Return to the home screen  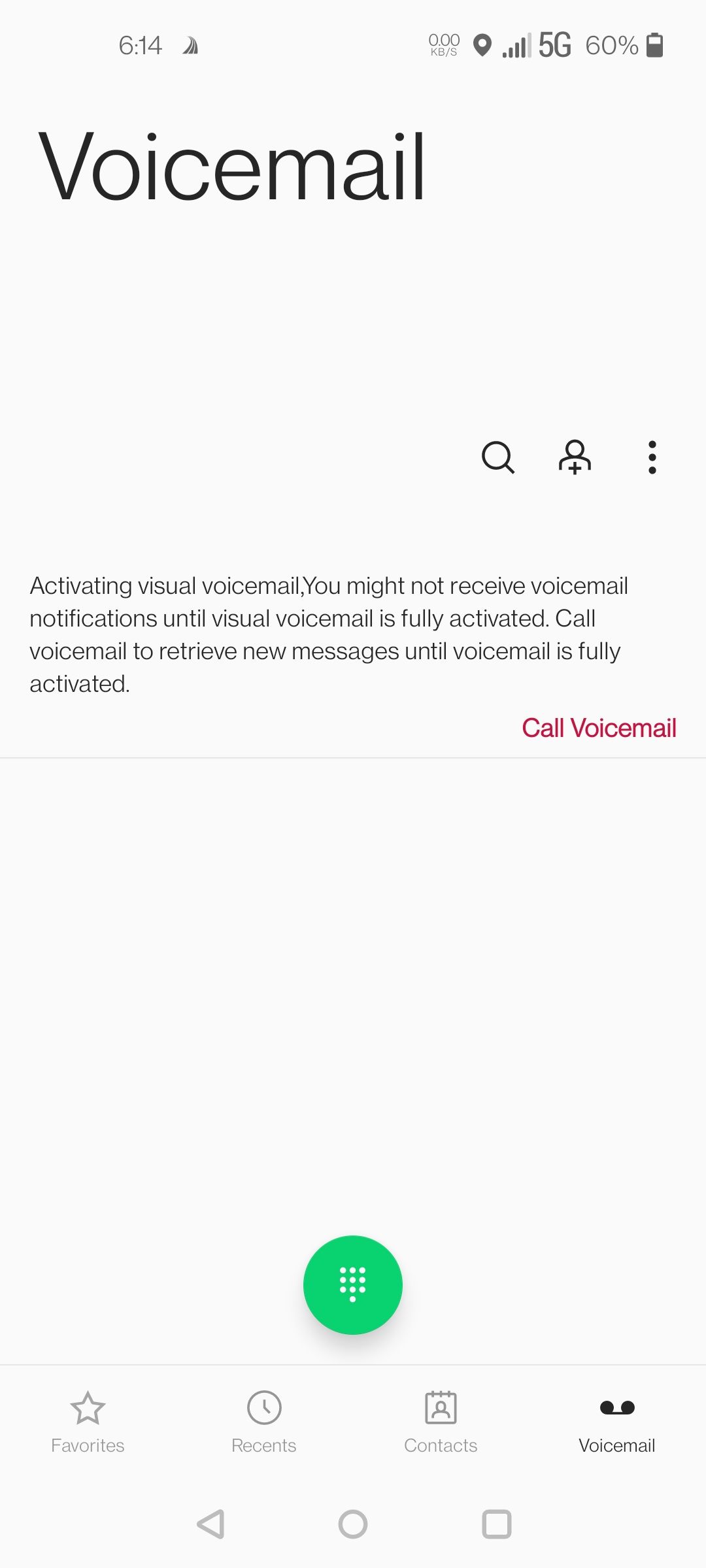click(353, 1524)
